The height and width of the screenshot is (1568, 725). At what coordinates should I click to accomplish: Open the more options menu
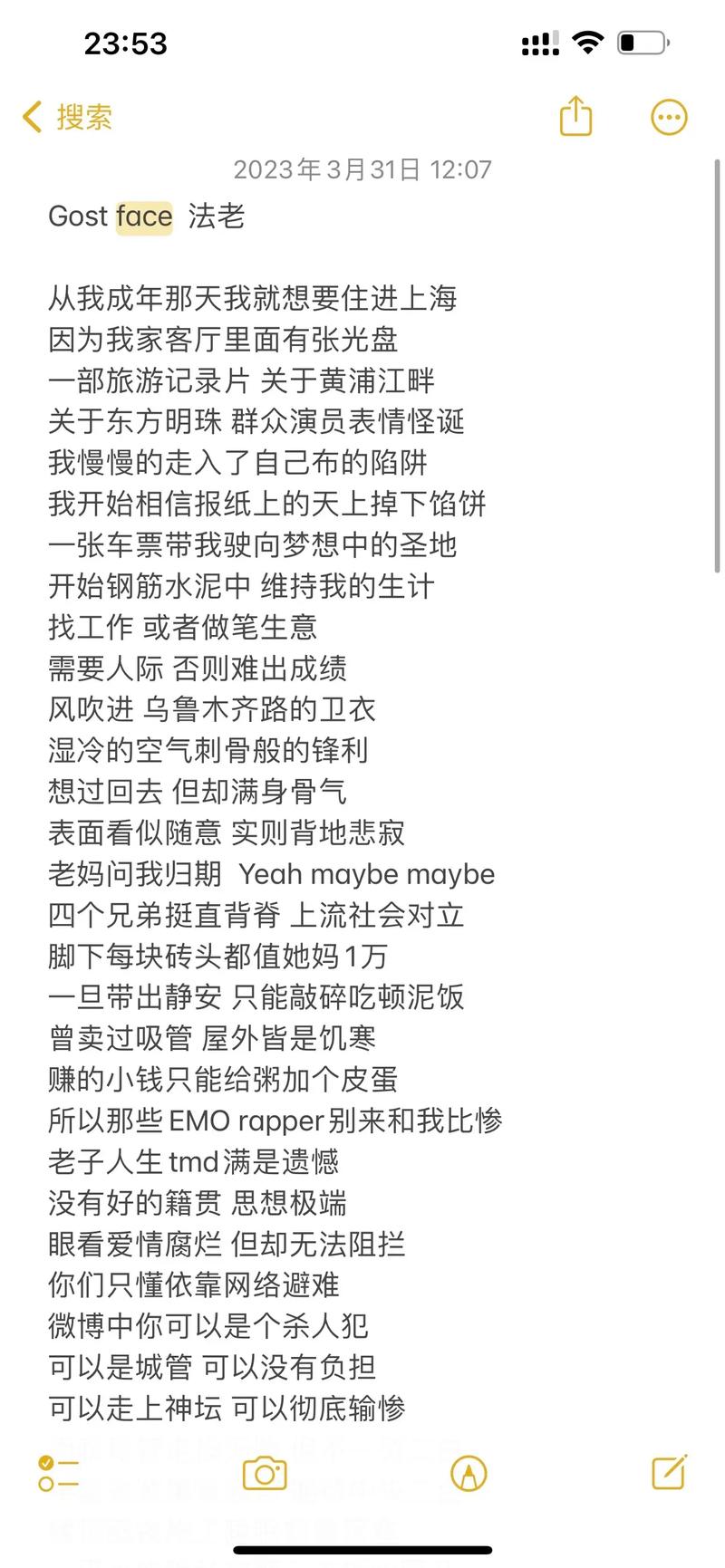pyautogui.click(x=669, y=117)
